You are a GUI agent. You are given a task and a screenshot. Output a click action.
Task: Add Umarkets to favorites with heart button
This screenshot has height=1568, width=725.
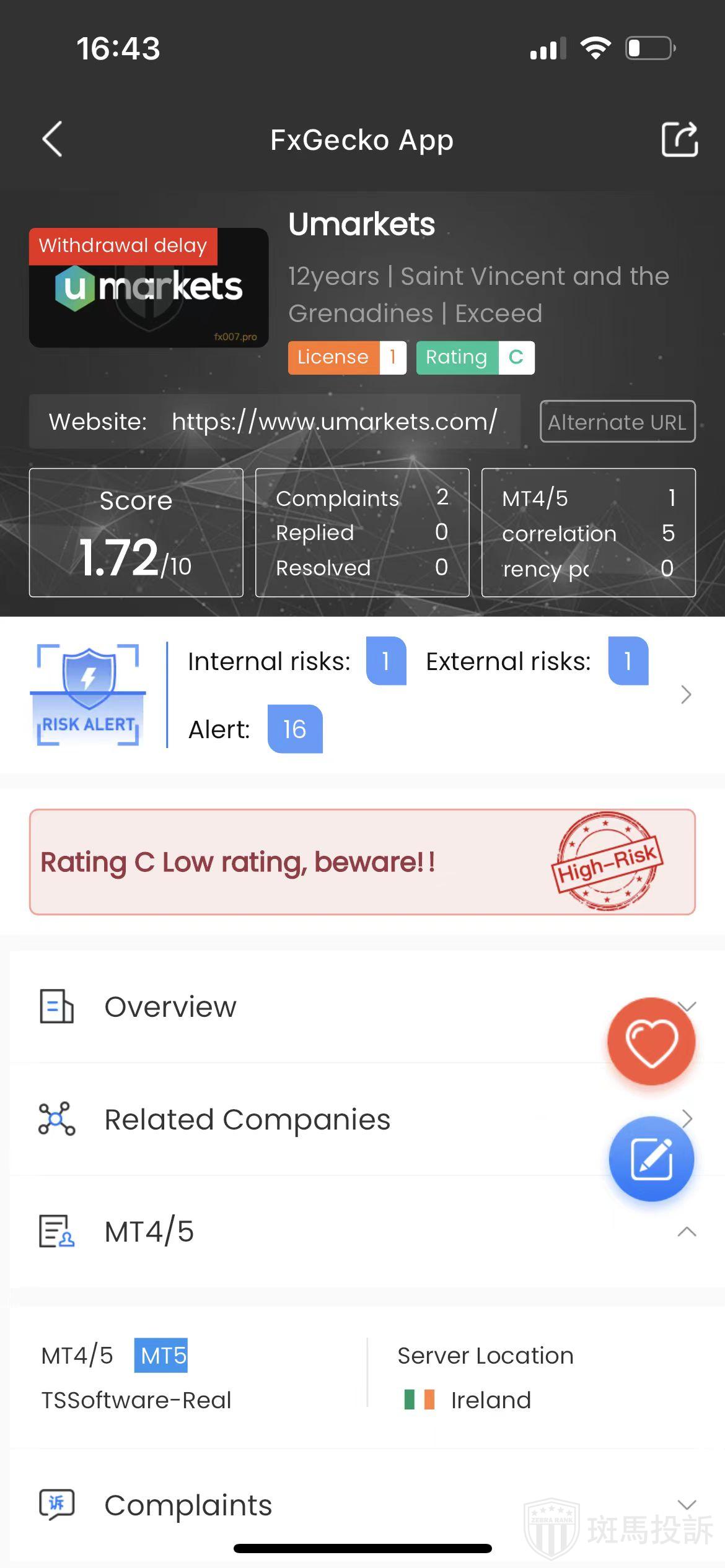coord(651,1042)
